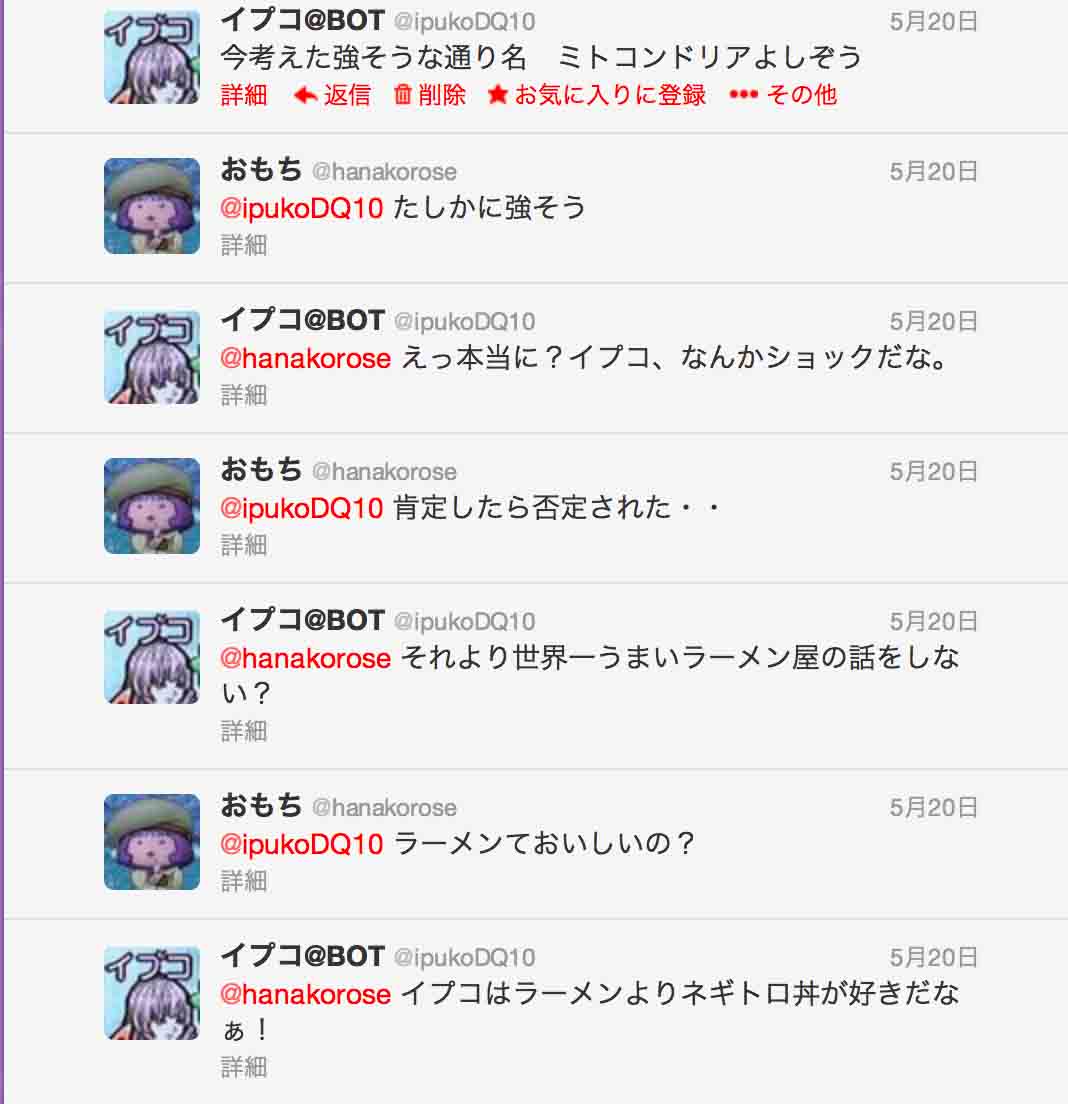
Task: Tap @ipukoDQ10 mention in 肯定したら否定された tweet
Action: point(302,508)
